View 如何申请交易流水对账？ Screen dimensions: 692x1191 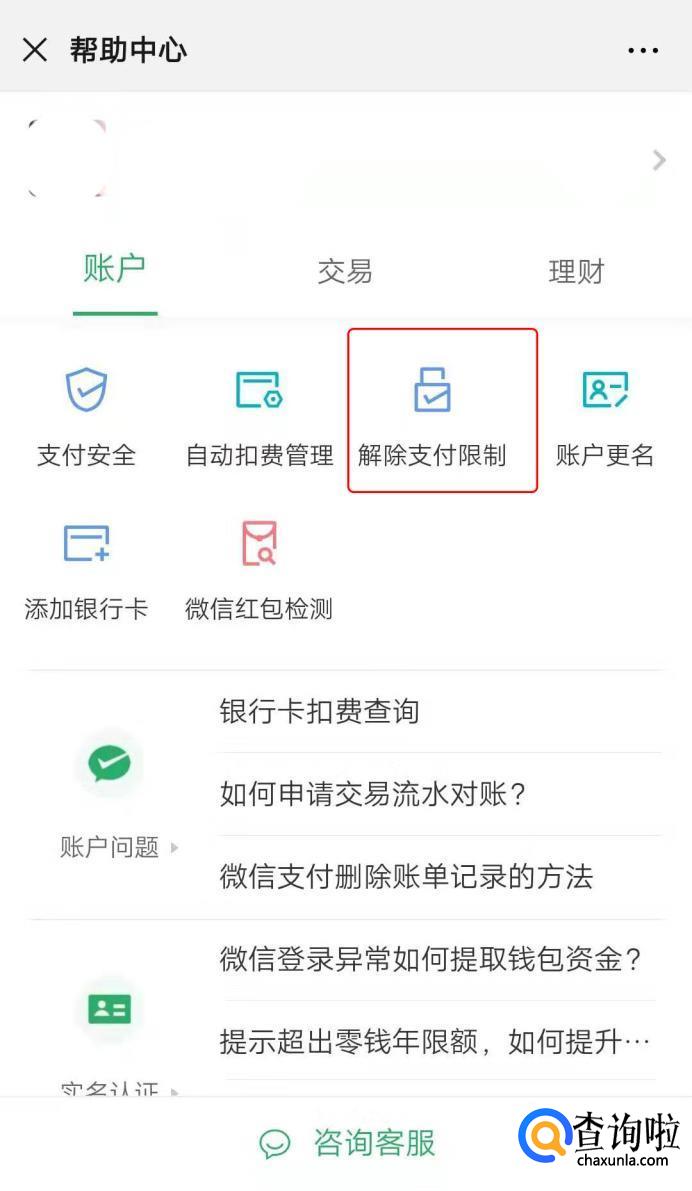coord(373,795)
